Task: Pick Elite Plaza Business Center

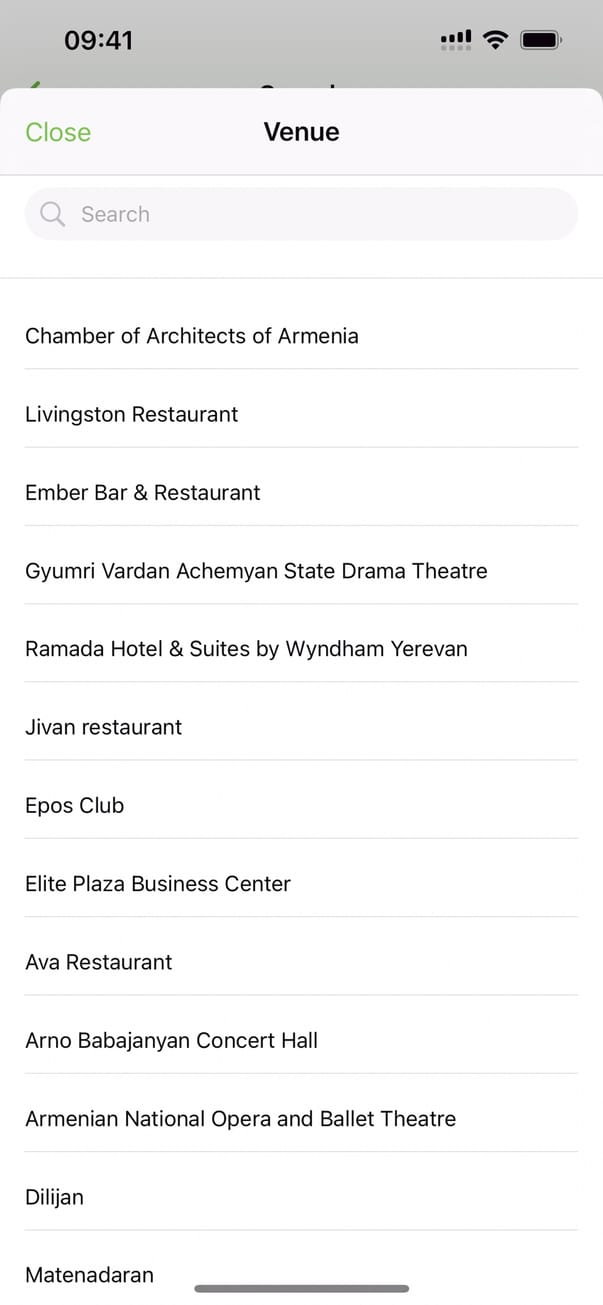Action: coord(158,884)
